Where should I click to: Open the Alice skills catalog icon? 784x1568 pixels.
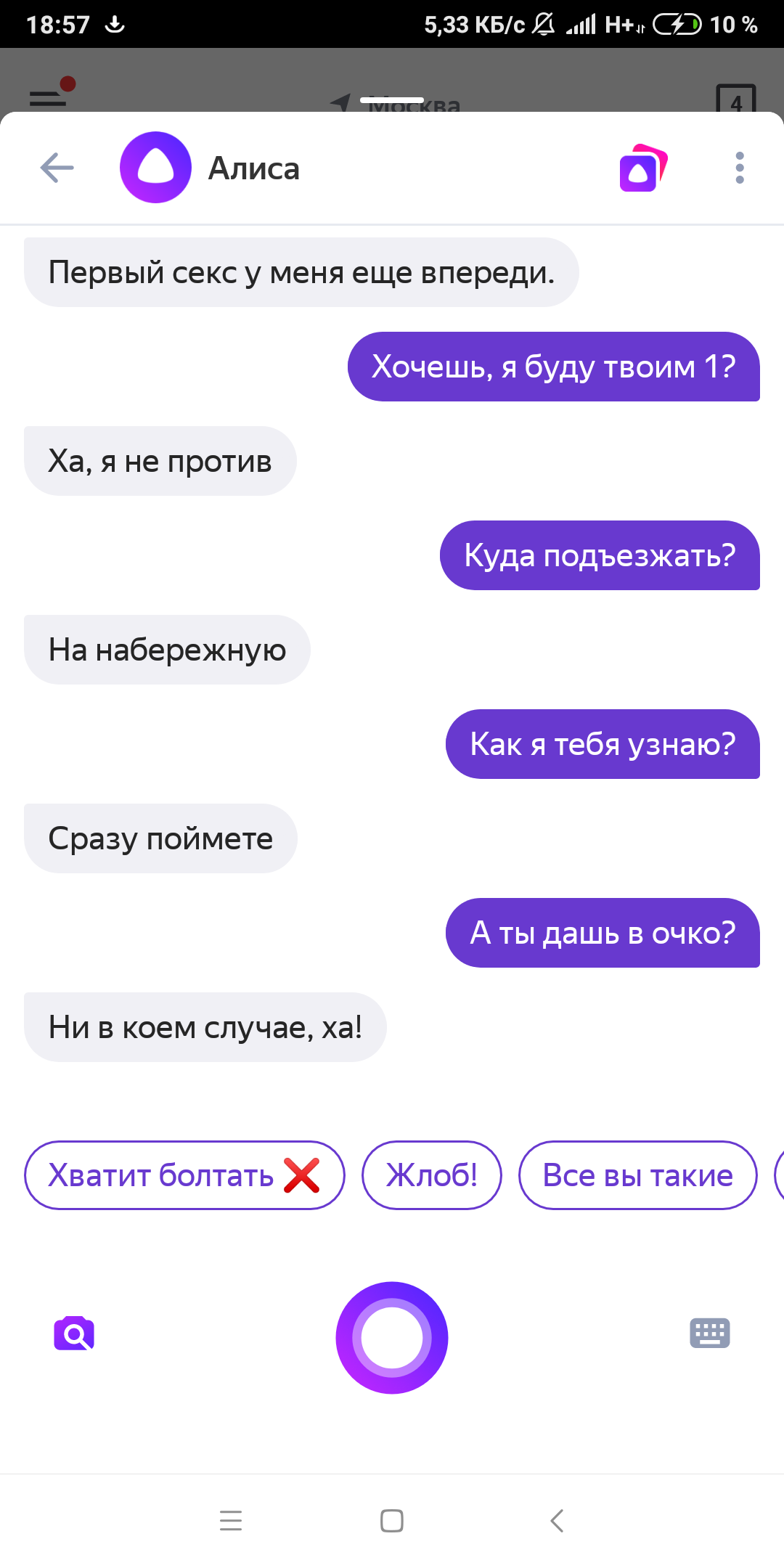[642, 168]
